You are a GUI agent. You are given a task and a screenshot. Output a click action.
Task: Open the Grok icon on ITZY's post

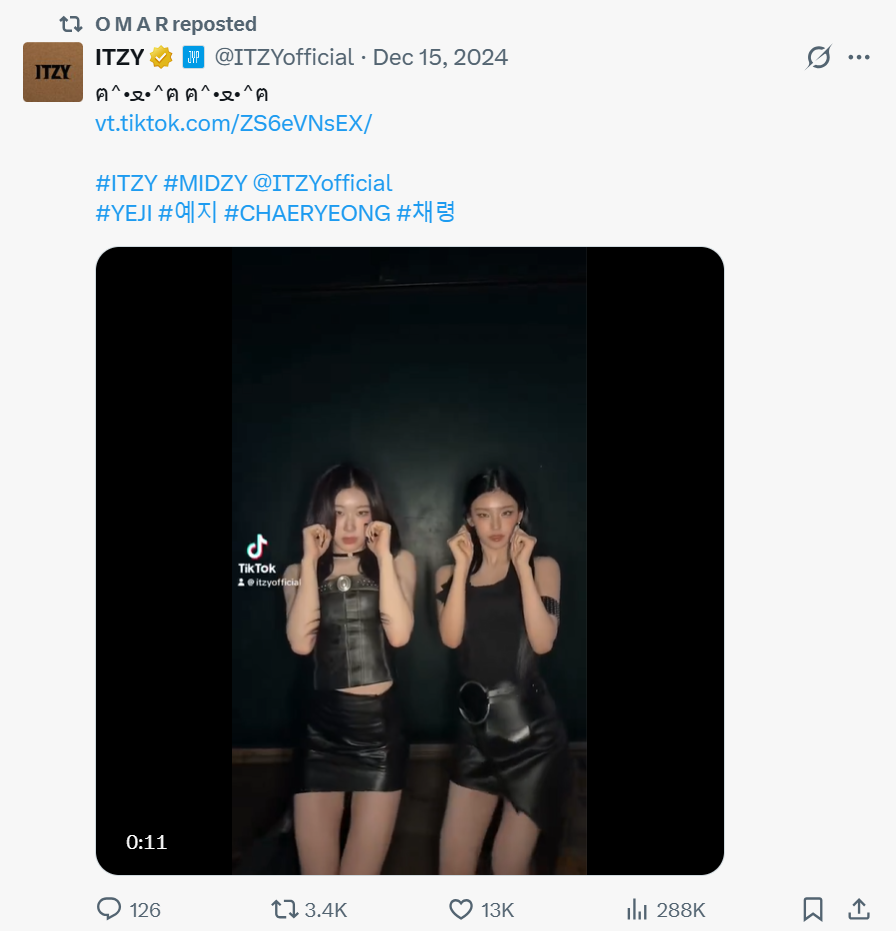818,58
